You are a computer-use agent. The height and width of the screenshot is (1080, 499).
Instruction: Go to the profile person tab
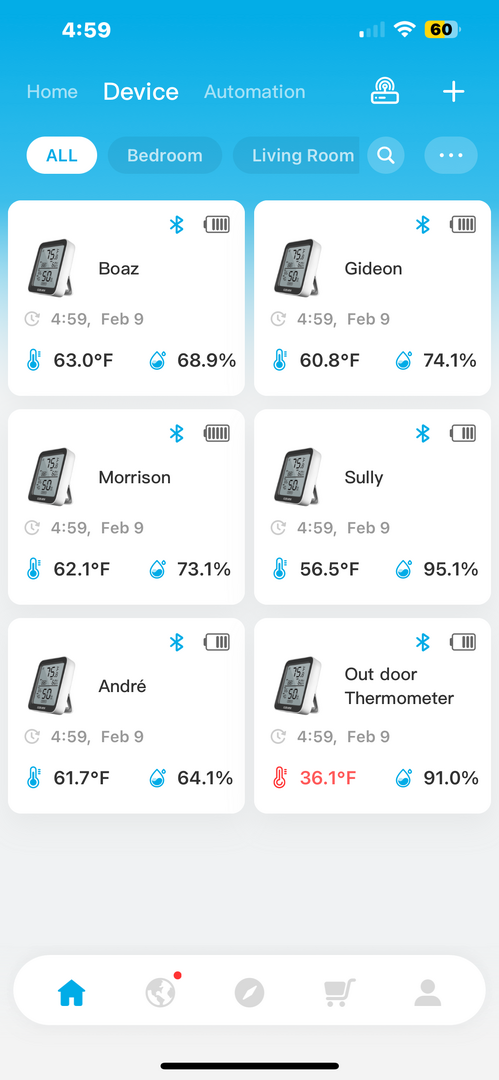(427, 993)
